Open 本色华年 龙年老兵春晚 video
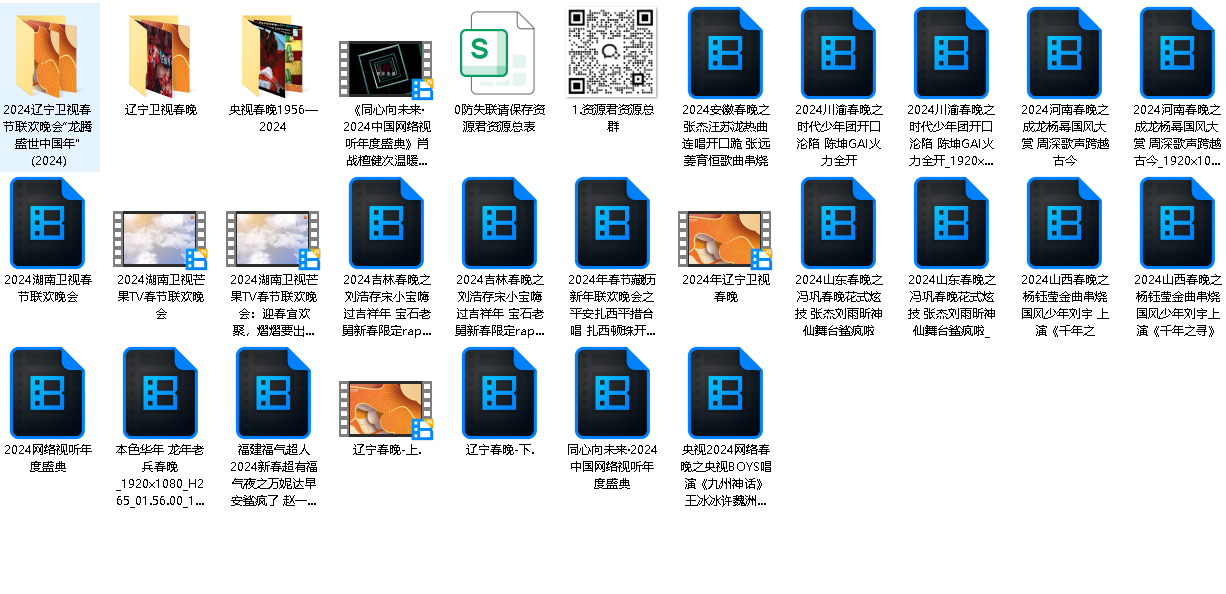 [160, 394]
